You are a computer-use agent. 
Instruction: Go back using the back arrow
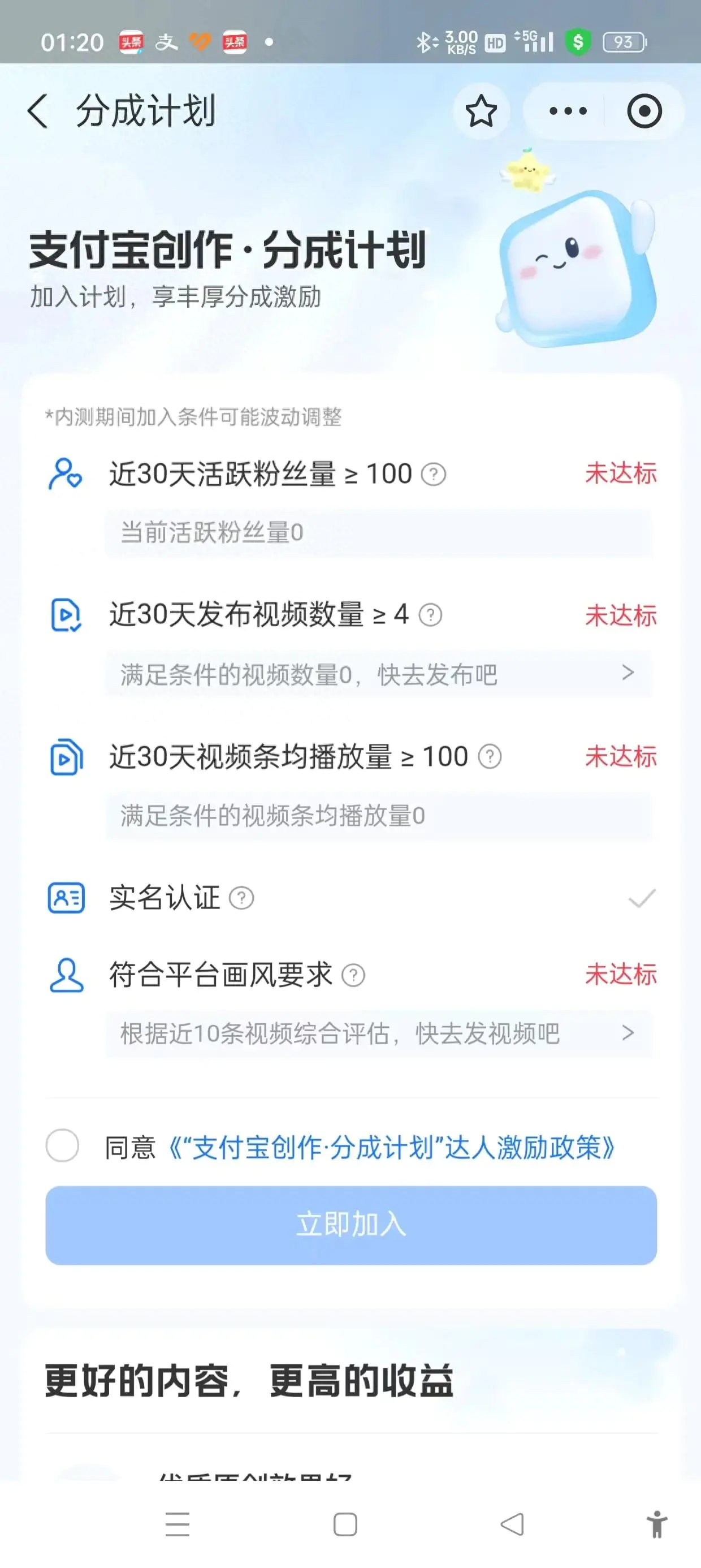click(x=39, y=111)
